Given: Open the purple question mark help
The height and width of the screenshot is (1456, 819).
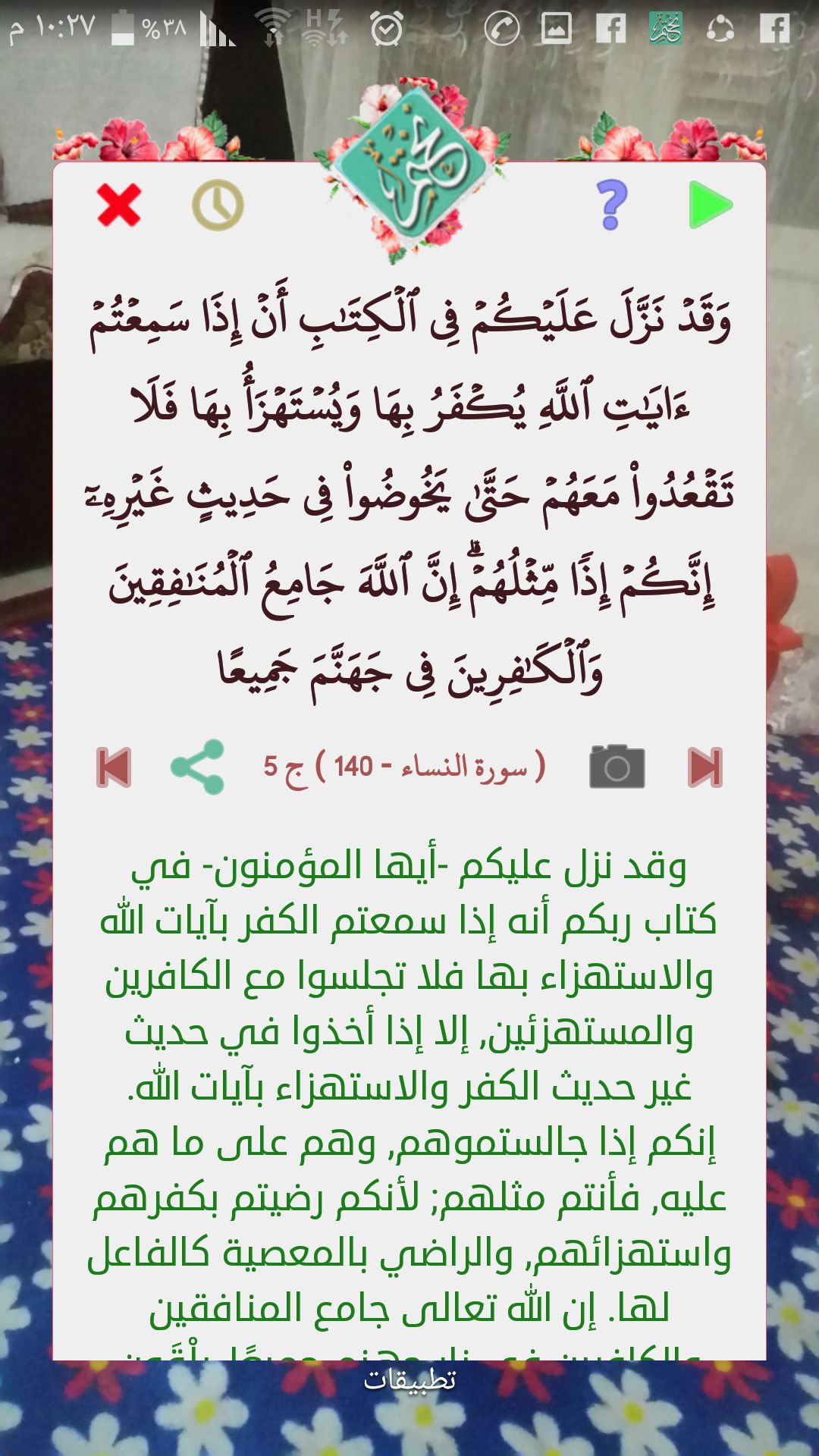Looking at the screenshot, I should [x=612, y=205].
